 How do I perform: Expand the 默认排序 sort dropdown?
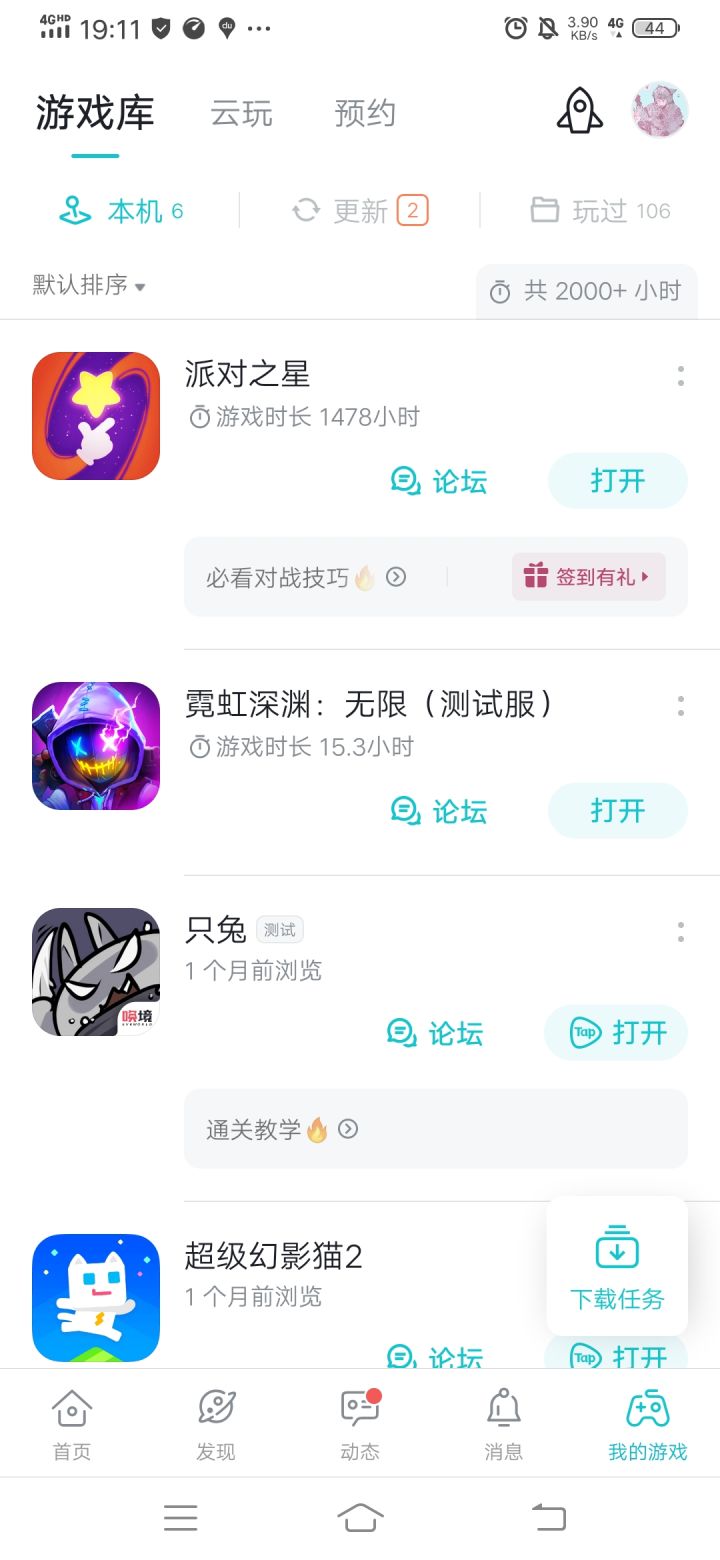[x=89, y=286]
